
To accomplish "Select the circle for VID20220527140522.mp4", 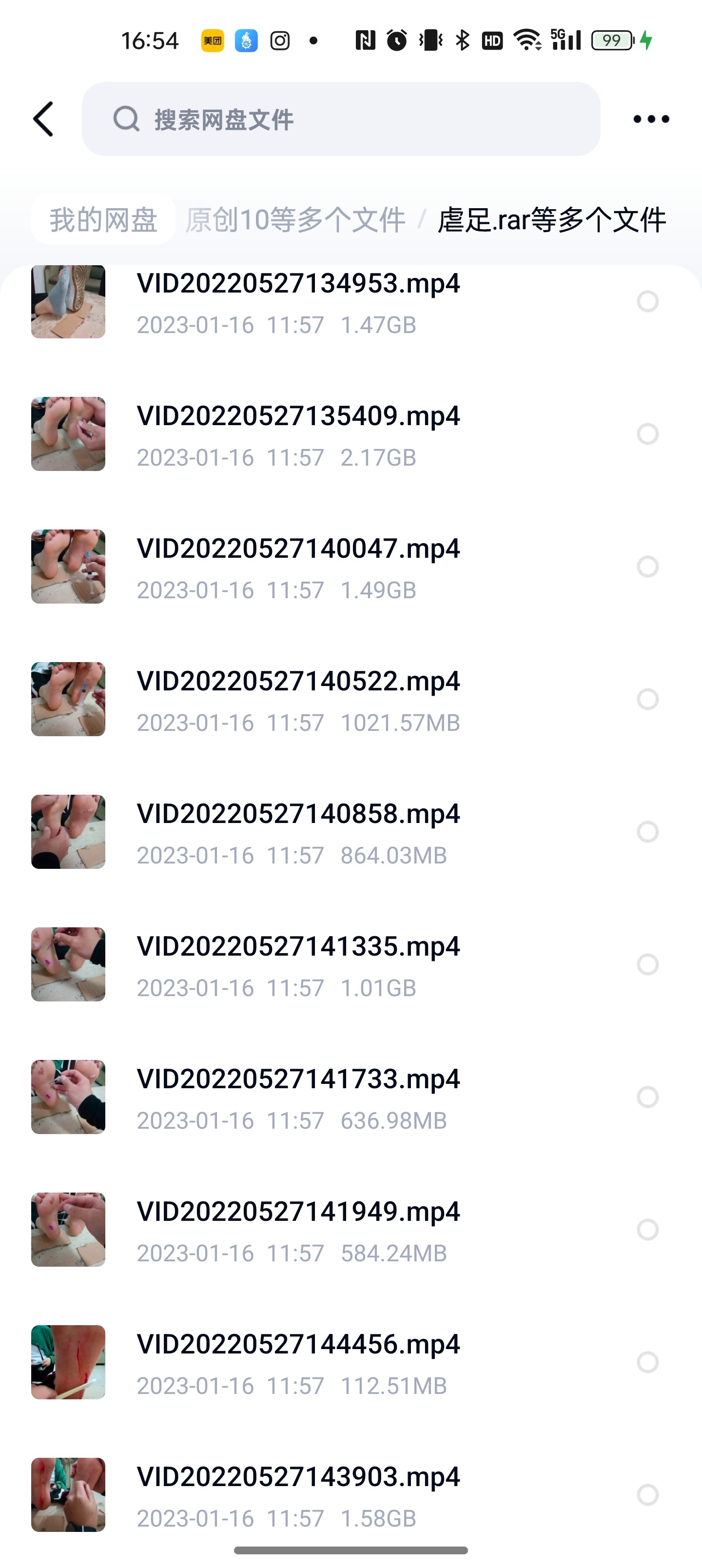I will coord(648,699).
